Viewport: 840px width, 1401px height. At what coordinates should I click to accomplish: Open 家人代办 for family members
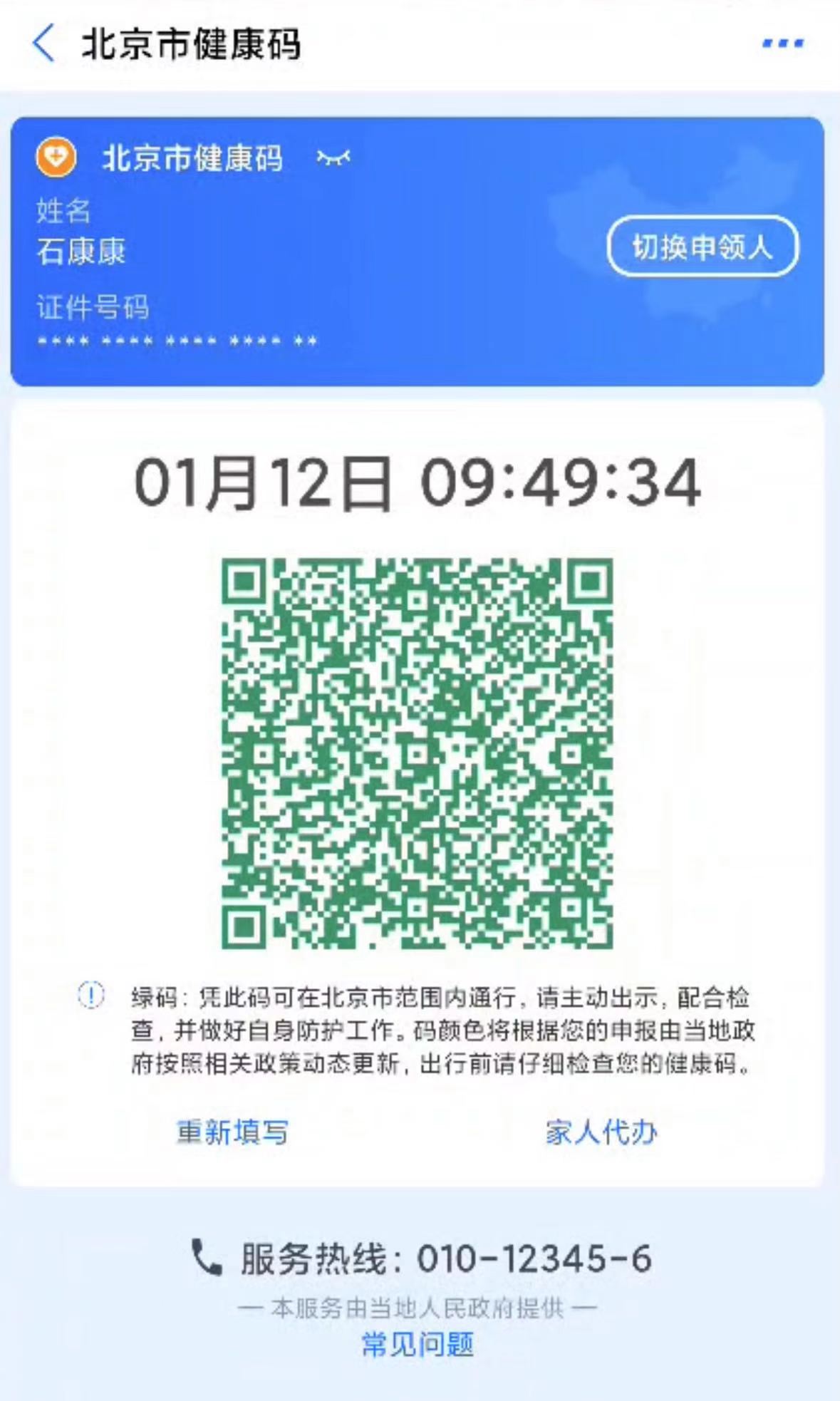(601, 1132)
